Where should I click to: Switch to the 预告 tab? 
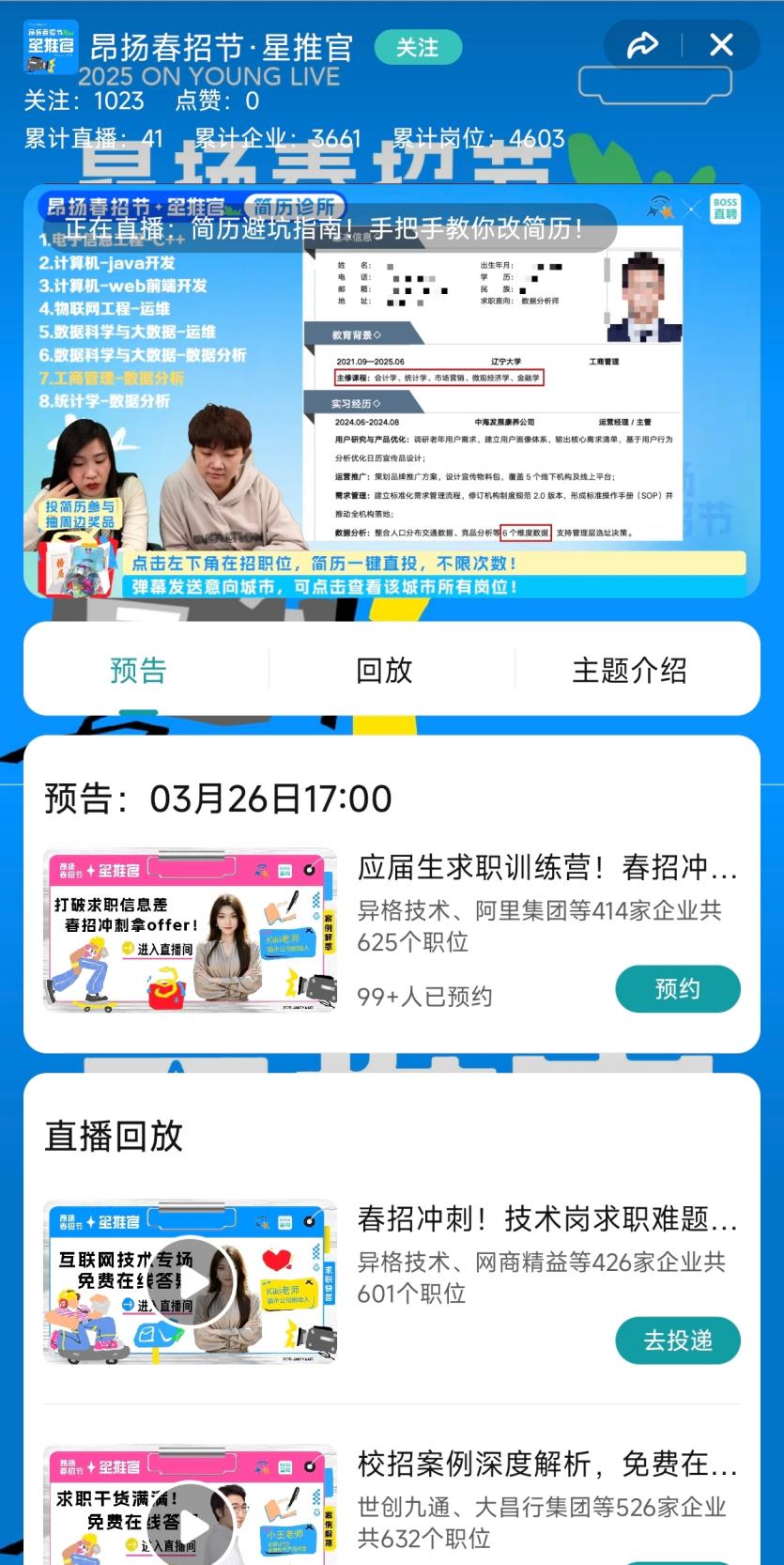[x=138, y=670]
